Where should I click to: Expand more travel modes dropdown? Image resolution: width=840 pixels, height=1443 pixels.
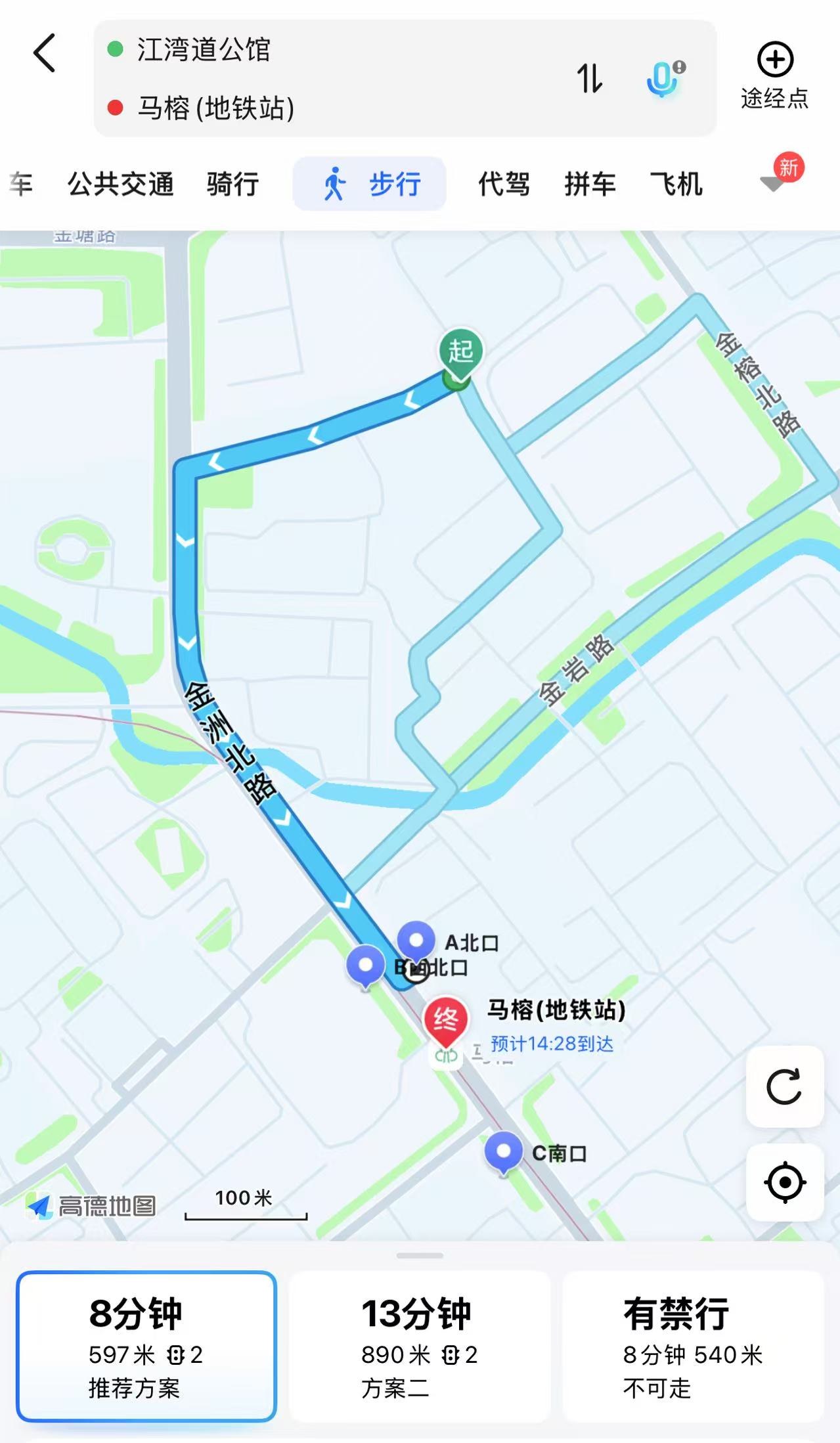[x=774, y=183]
